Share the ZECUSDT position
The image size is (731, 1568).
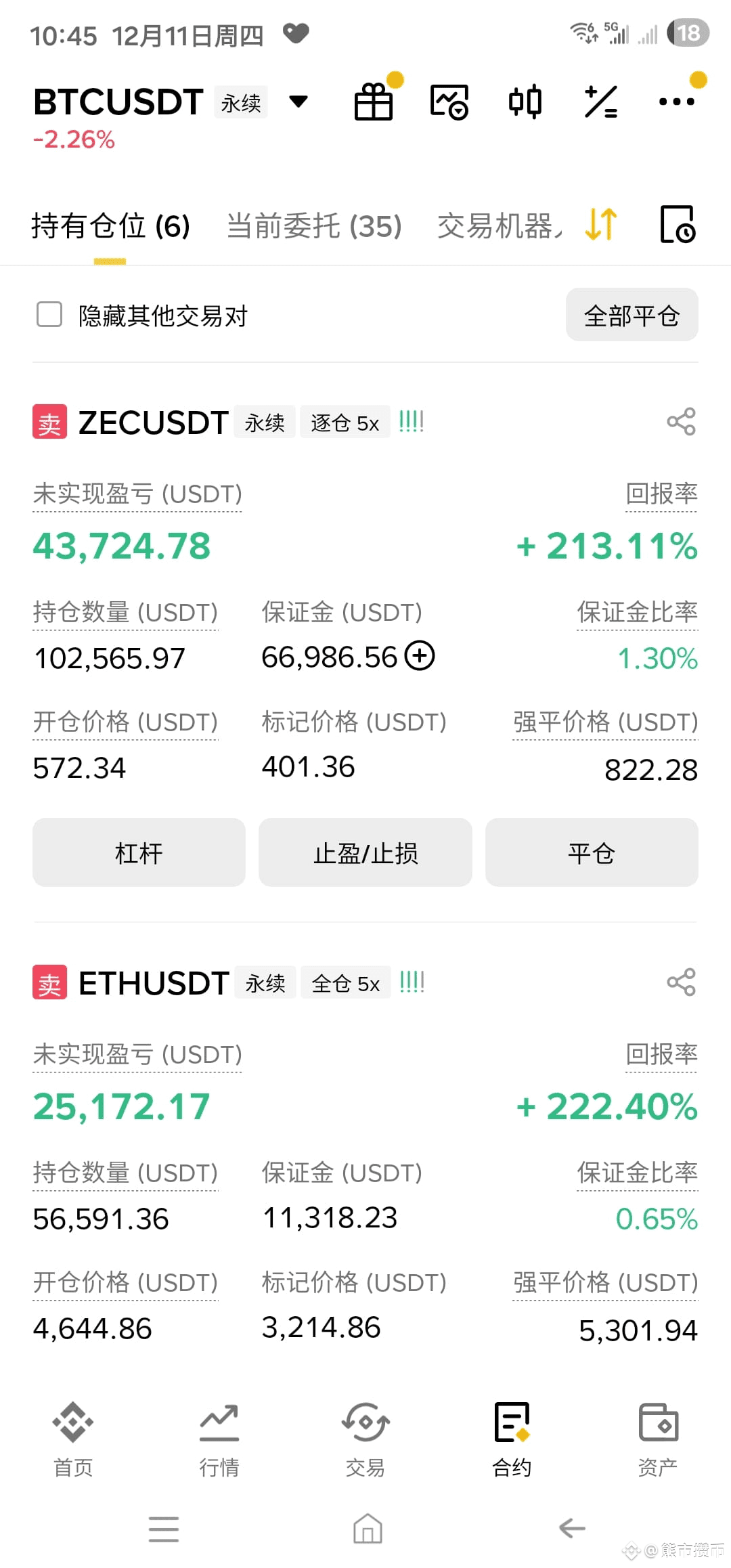point(681,422)
